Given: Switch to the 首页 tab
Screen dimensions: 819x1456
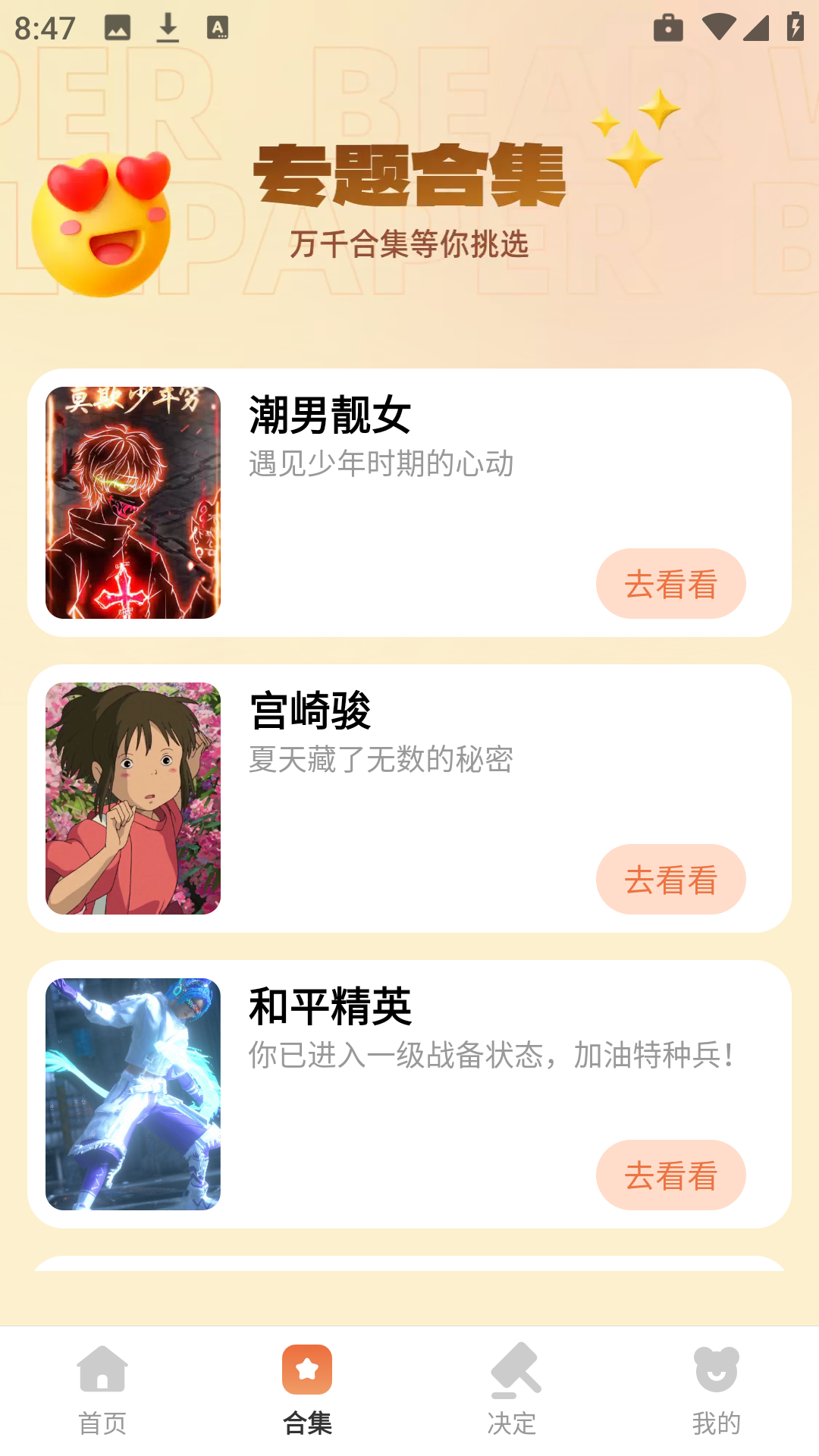Looking at the screenshot, I should tap(102, 1389).
